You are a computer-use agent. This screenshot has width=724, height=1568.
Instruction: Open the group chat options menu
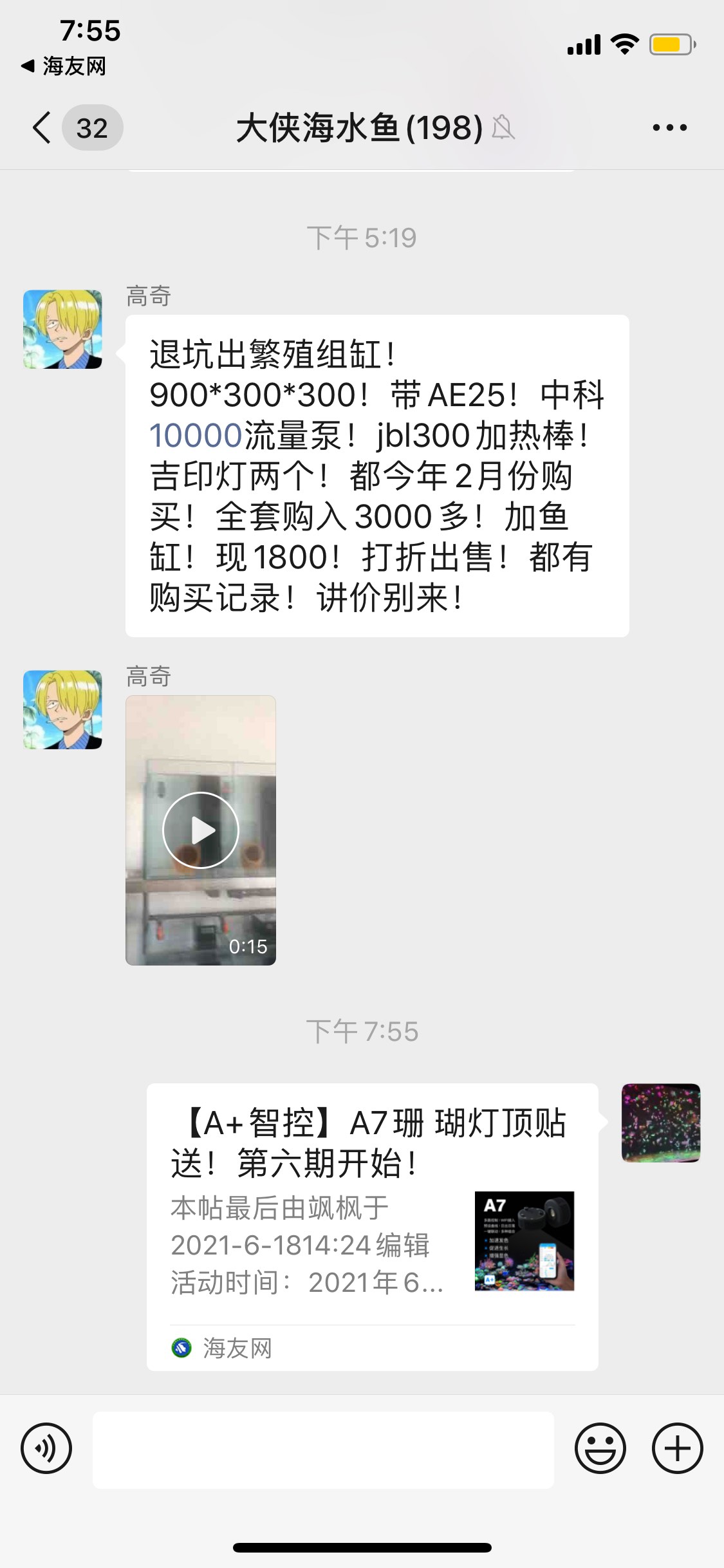[669, 127]
